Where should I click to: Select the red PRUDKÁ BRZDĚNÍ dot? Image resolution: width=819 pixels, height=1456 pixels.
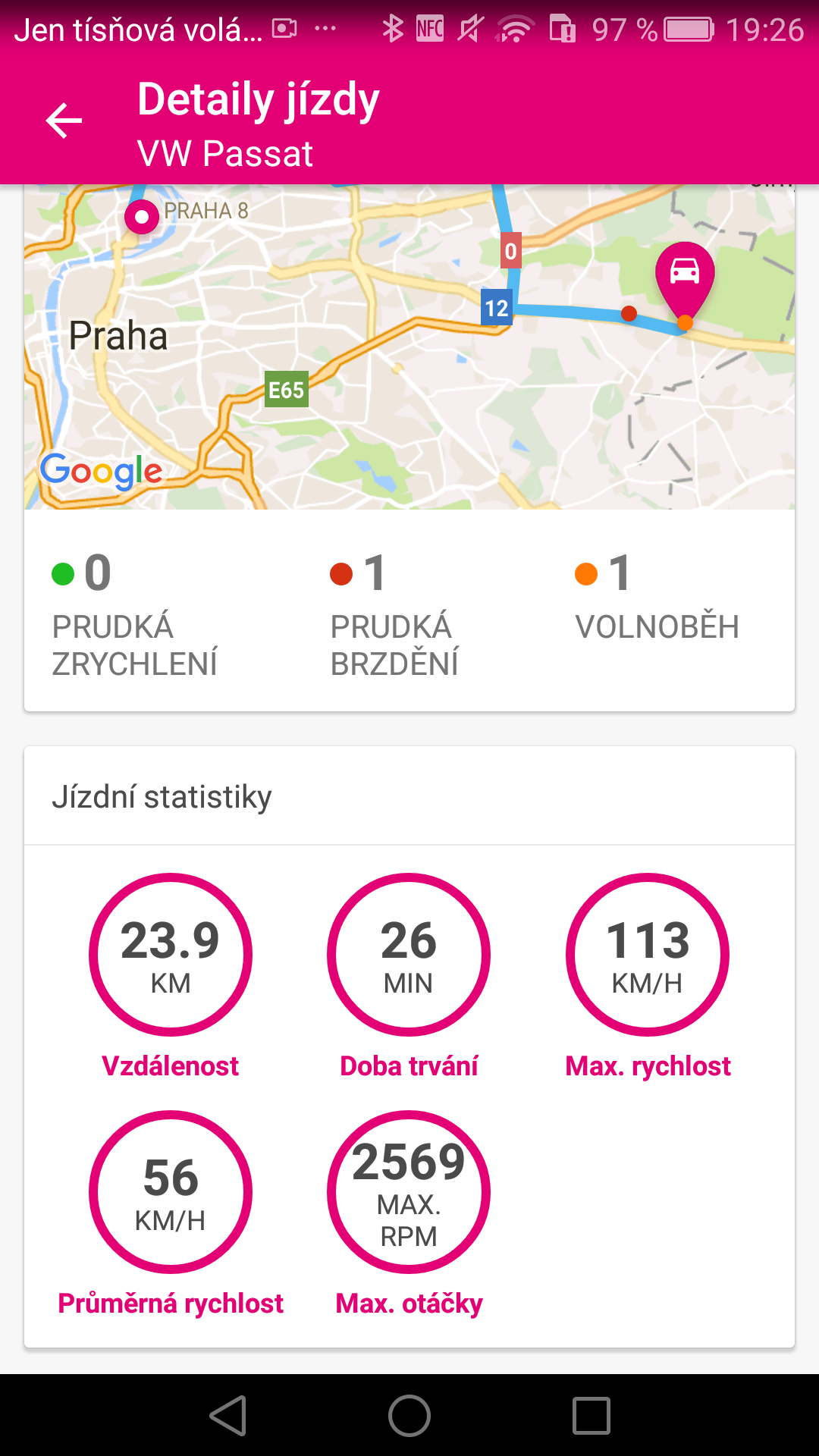click(x=340, y=574)
